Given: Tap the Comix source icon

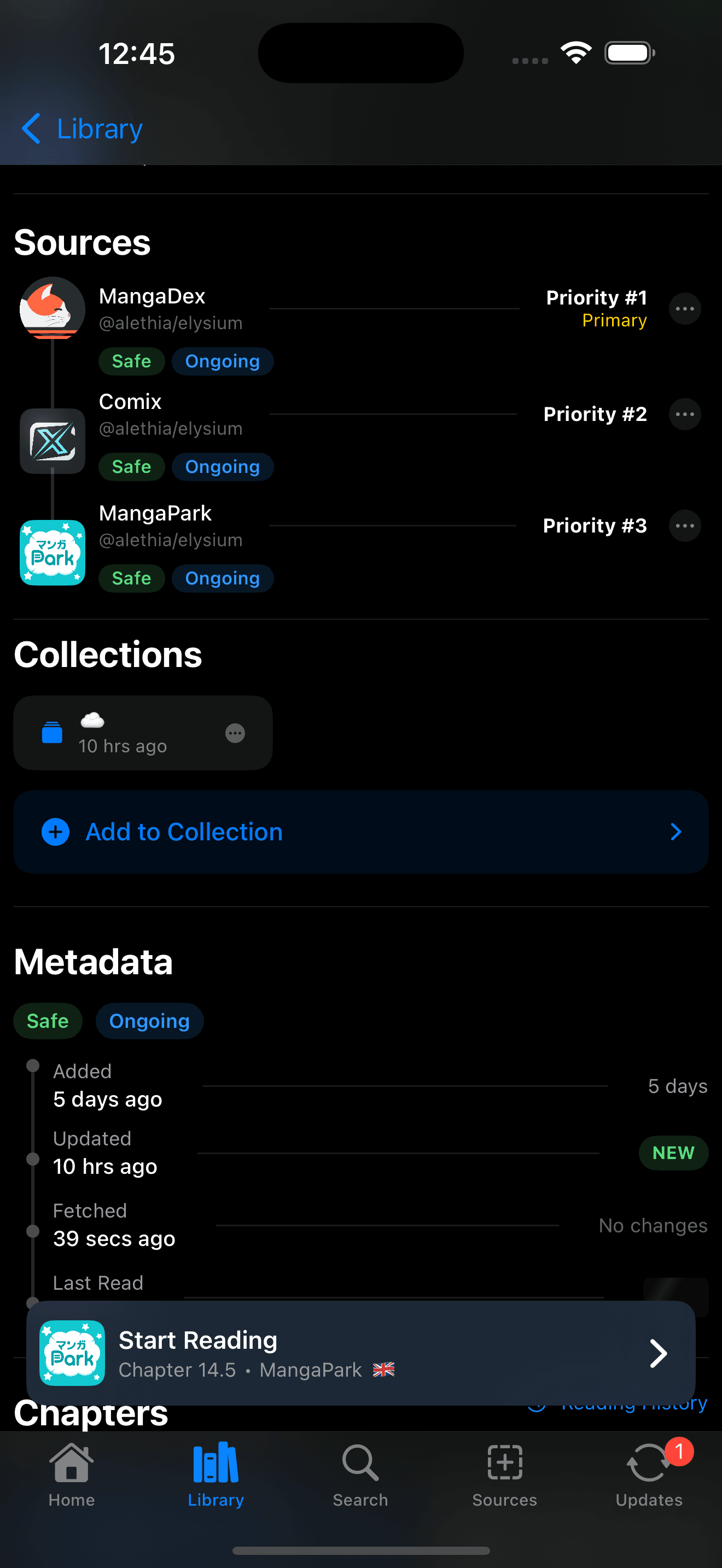Looking at the screenshot, I should pos(53,441).
